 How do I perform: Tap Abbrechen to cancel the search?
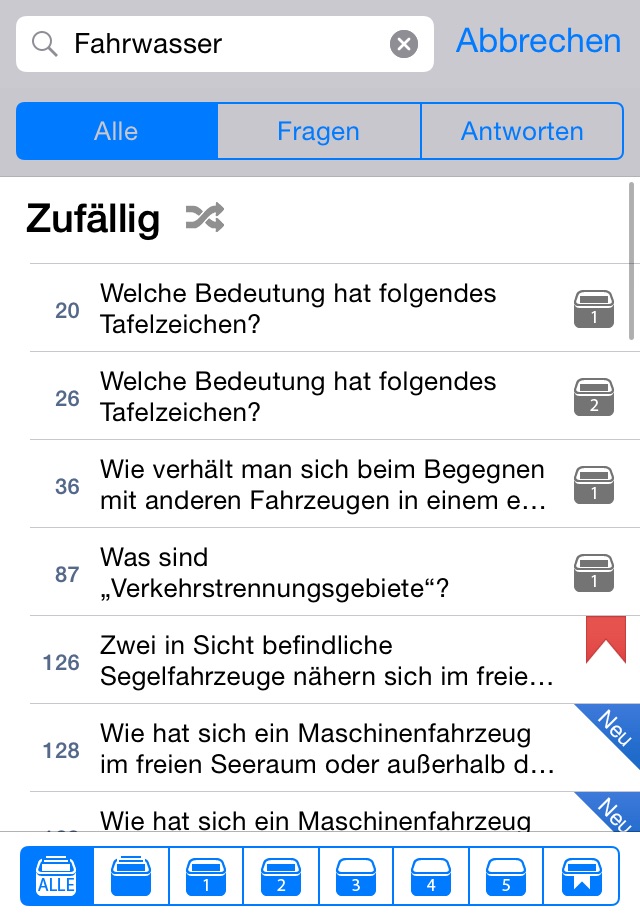tap(538, 40)
